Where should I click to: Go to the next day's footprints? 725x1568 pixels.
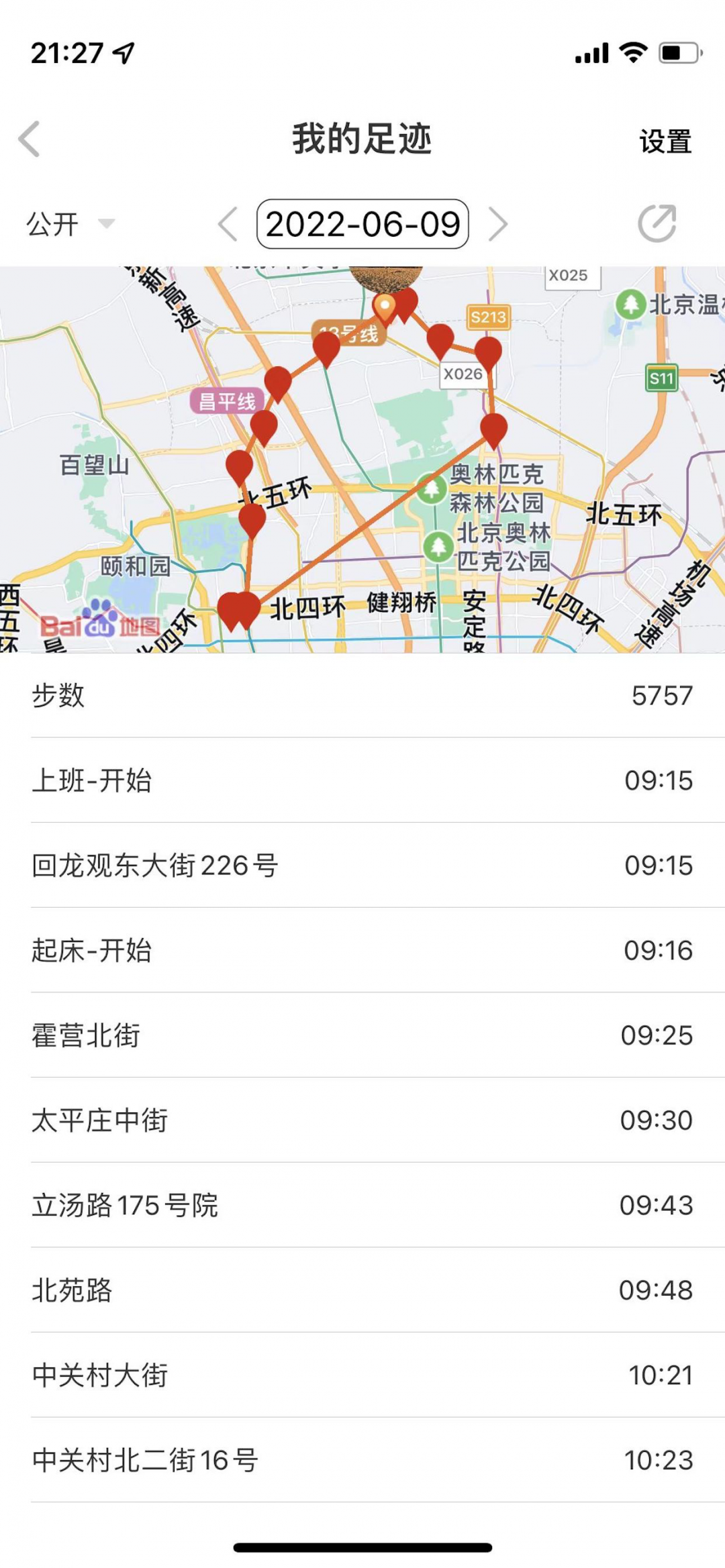pos(499,224)
